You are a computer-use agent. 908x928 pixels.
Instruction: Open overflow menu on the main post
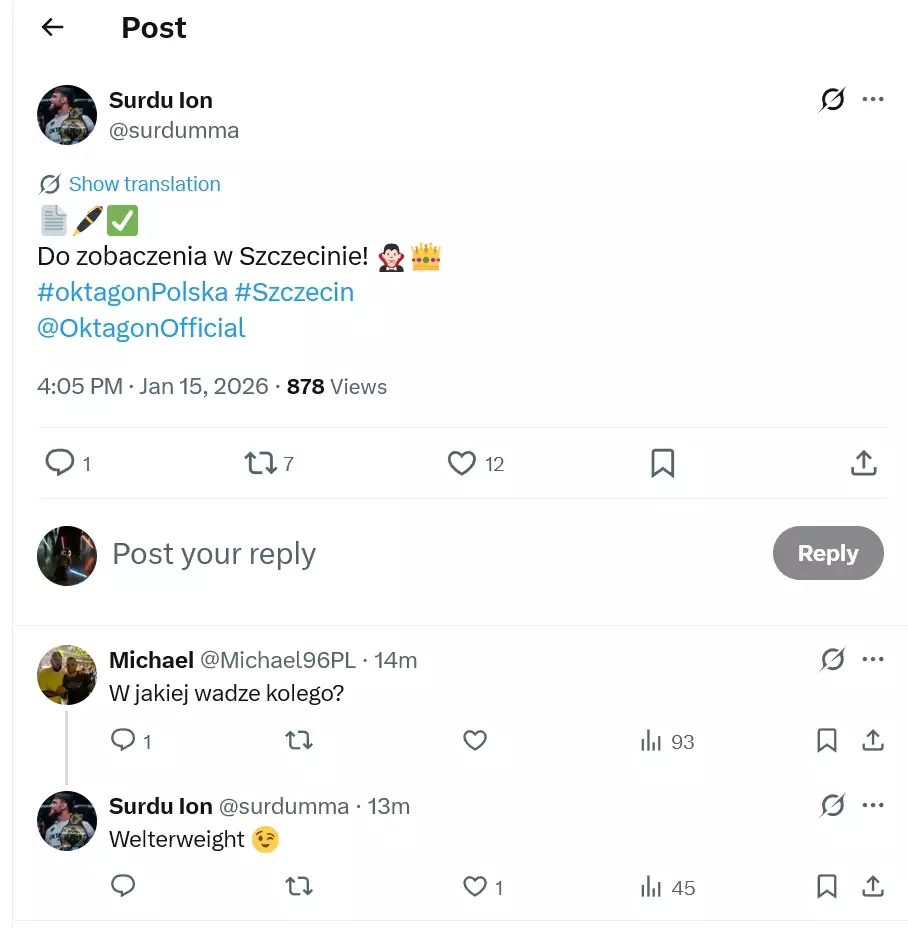872,100
